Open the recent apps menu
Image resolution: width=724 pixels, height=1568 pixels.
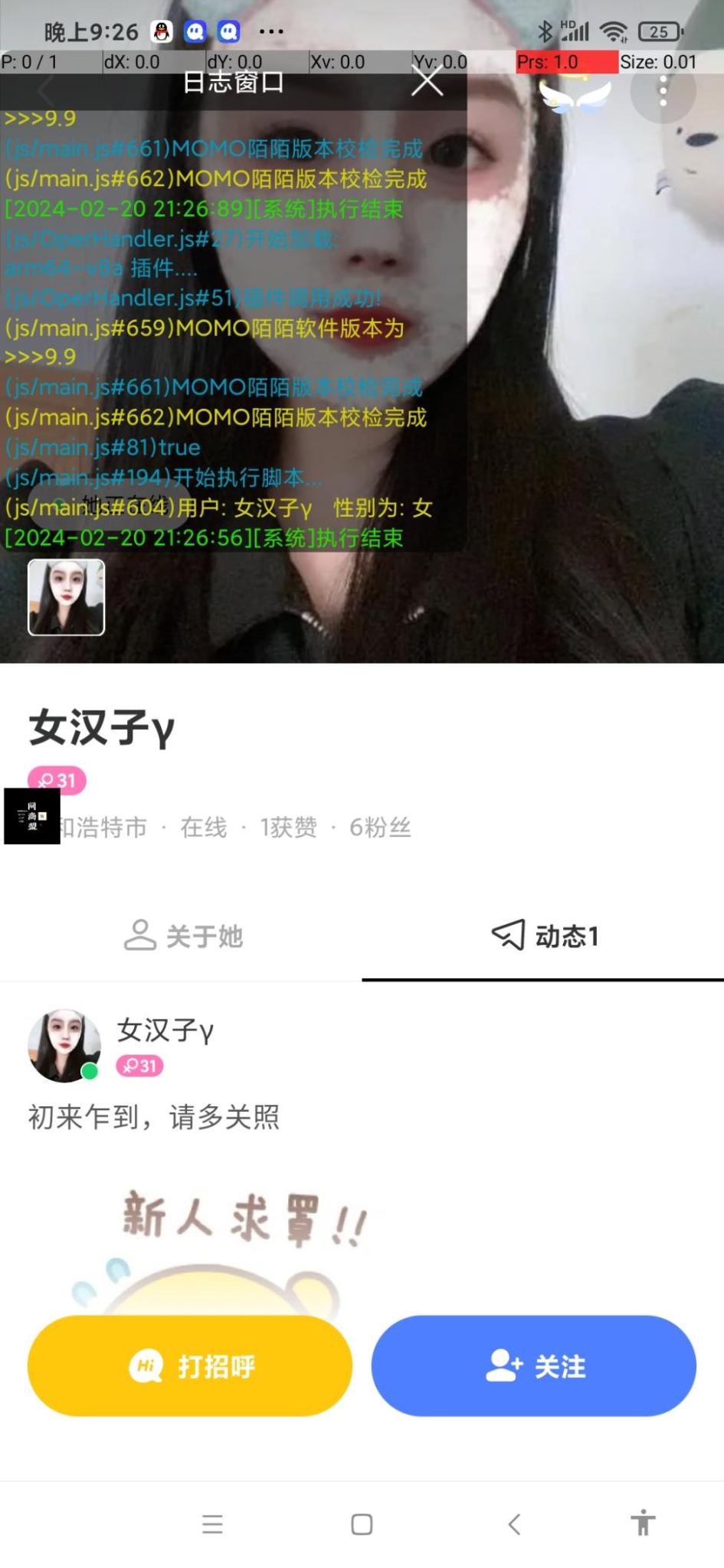tap(212, 1524)
